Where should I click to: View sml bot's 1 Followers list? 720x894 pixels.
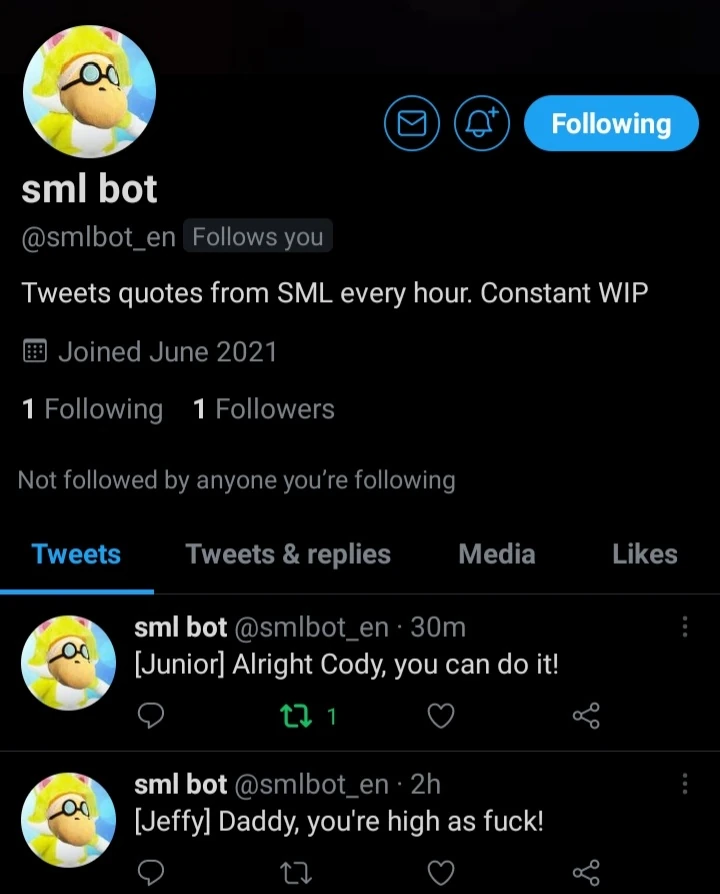(x=263, y=408)
